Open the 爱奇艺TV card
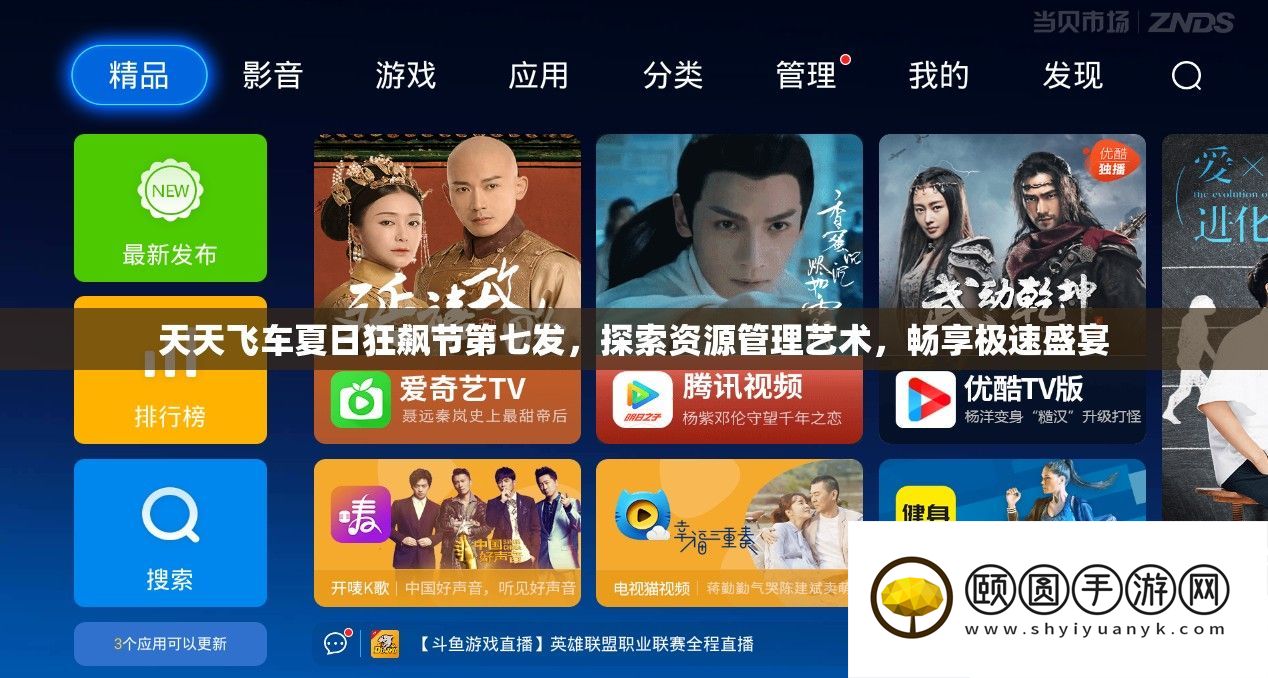 [447, 400]
